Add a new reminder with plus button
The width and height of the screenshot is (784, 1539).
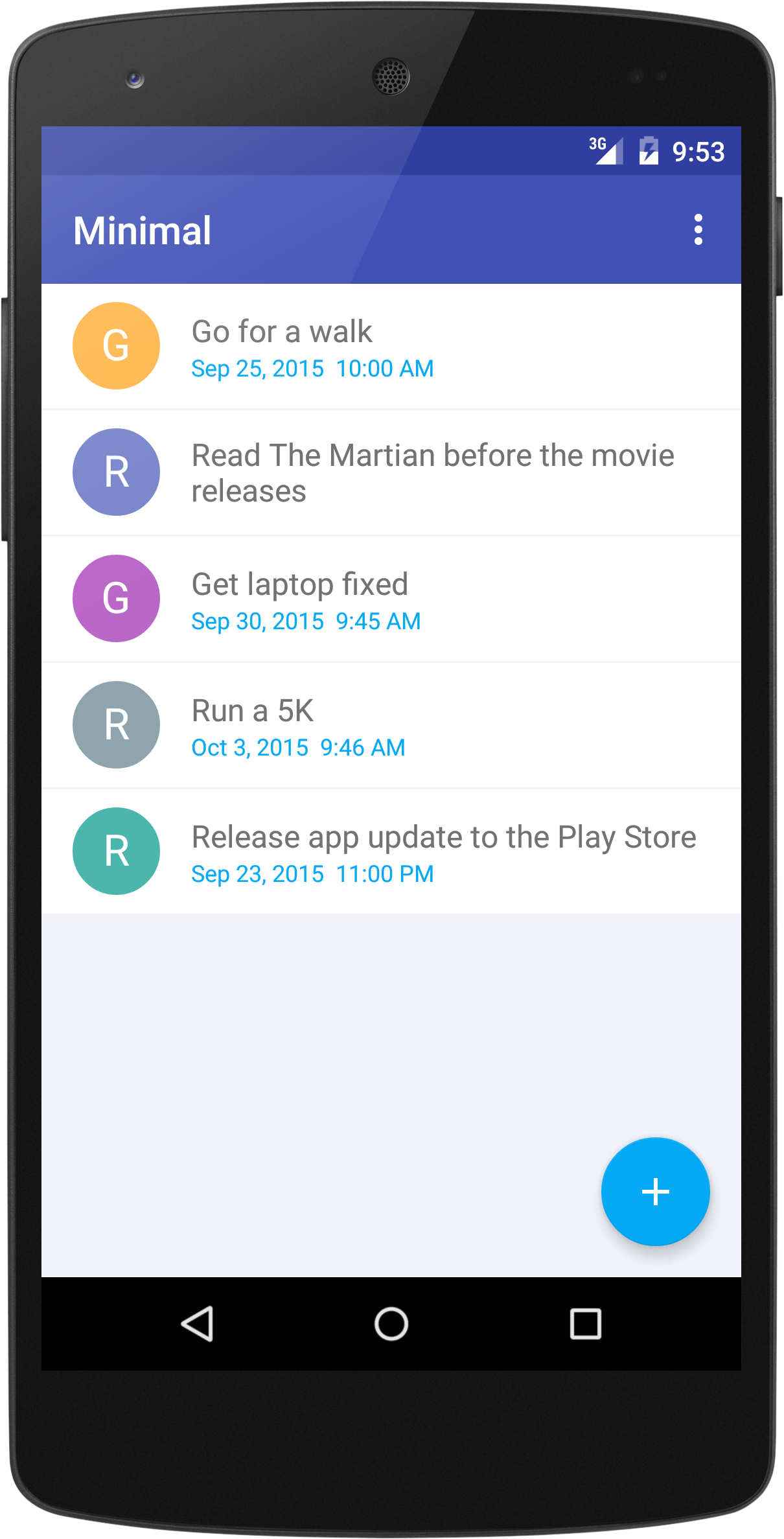click(655, 1191)
